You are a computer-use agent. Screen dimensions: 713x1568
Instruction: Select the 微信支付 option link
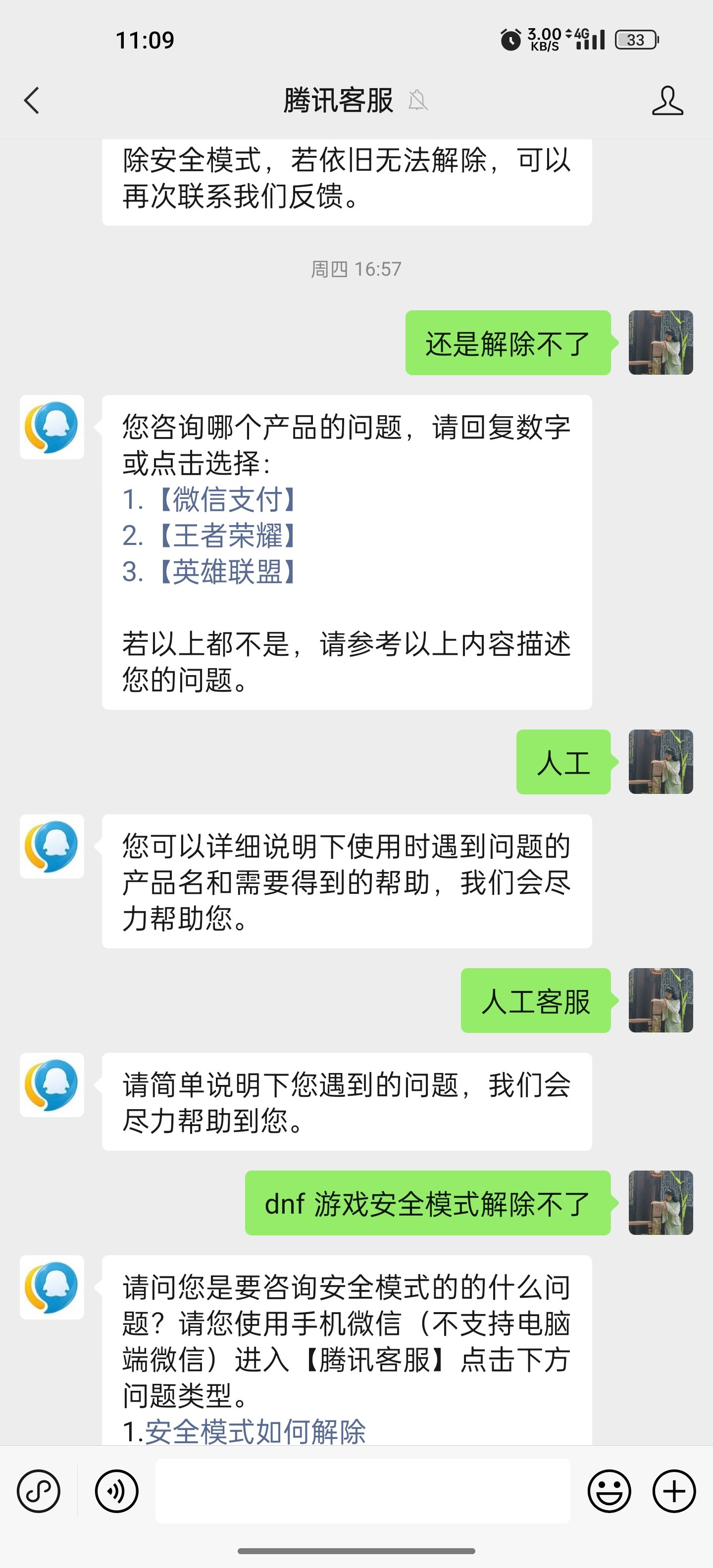pos(226,500)
